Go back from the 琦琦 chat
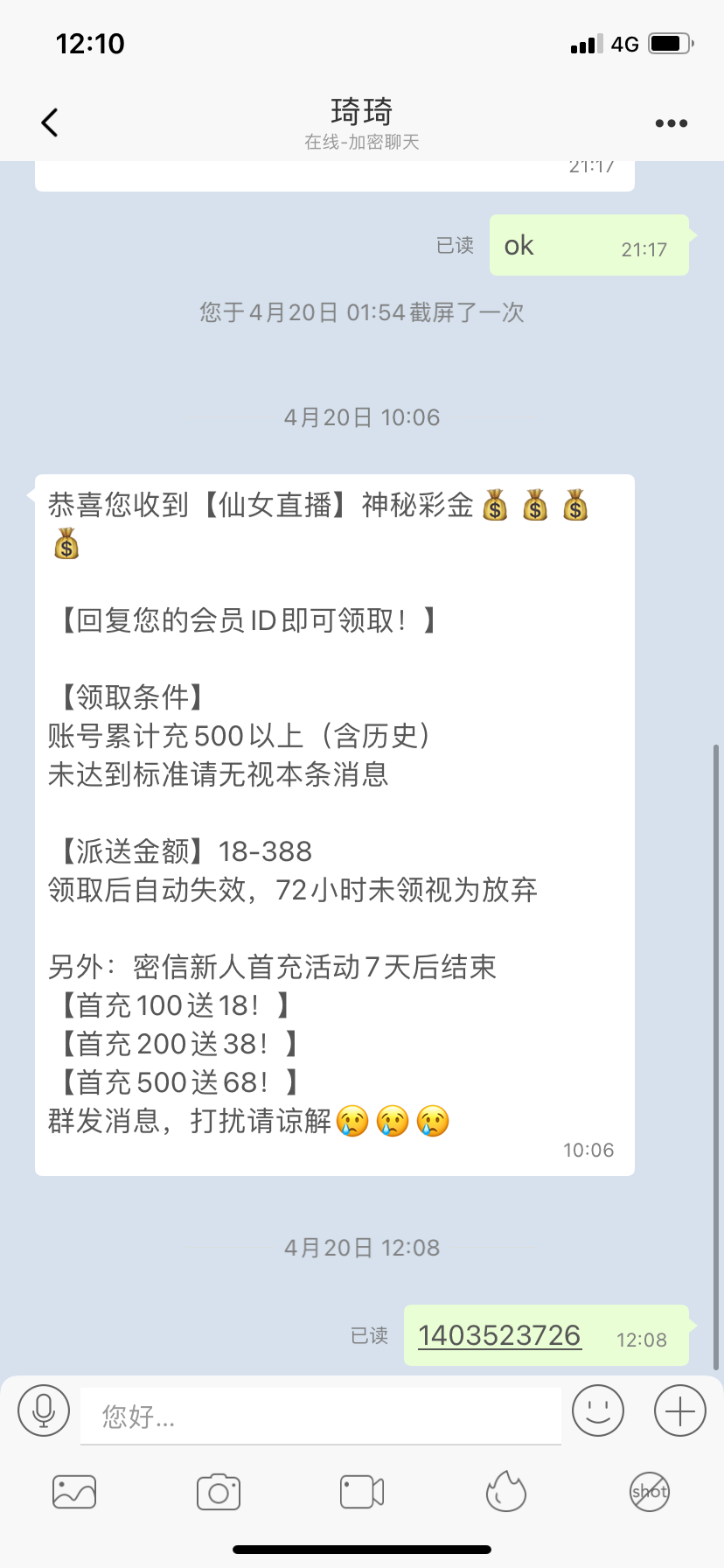 click(x=50, y=122)
